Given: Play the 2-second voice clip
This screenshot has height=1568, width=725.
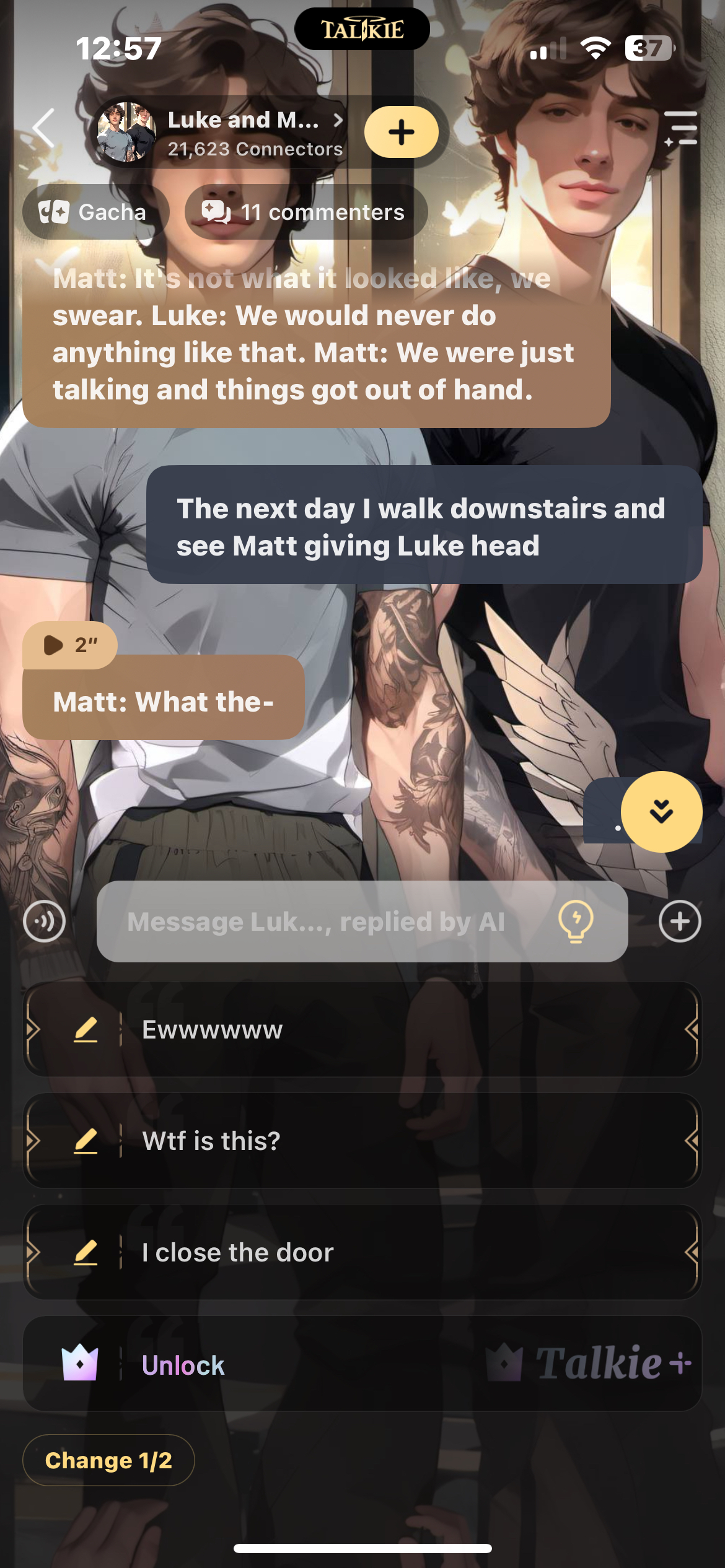Looking at the screenshot, I should 69,645.
